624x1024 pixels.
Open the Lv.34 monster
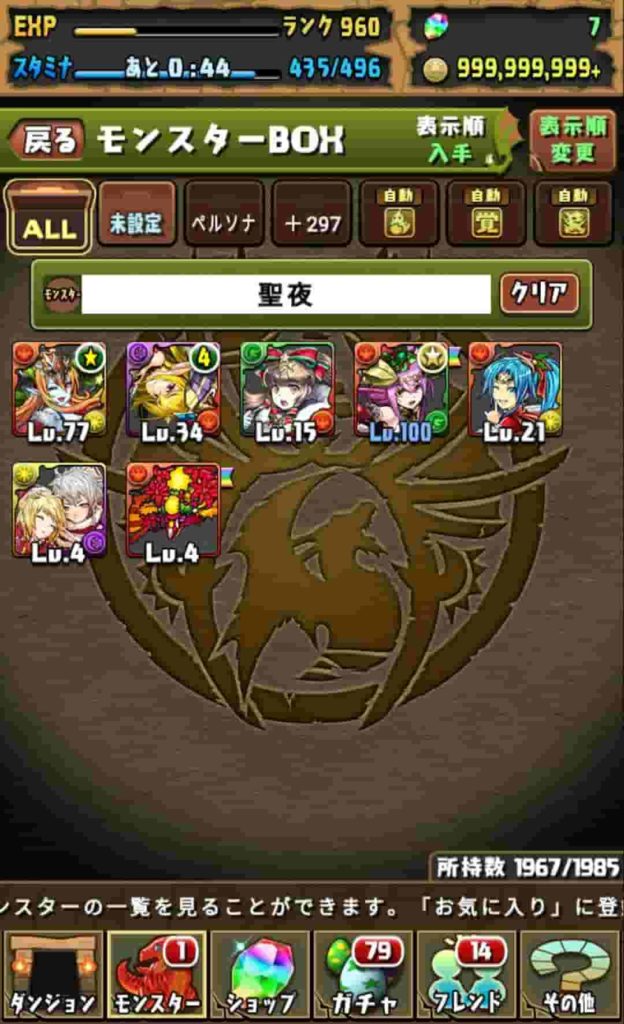pos(172,391)
